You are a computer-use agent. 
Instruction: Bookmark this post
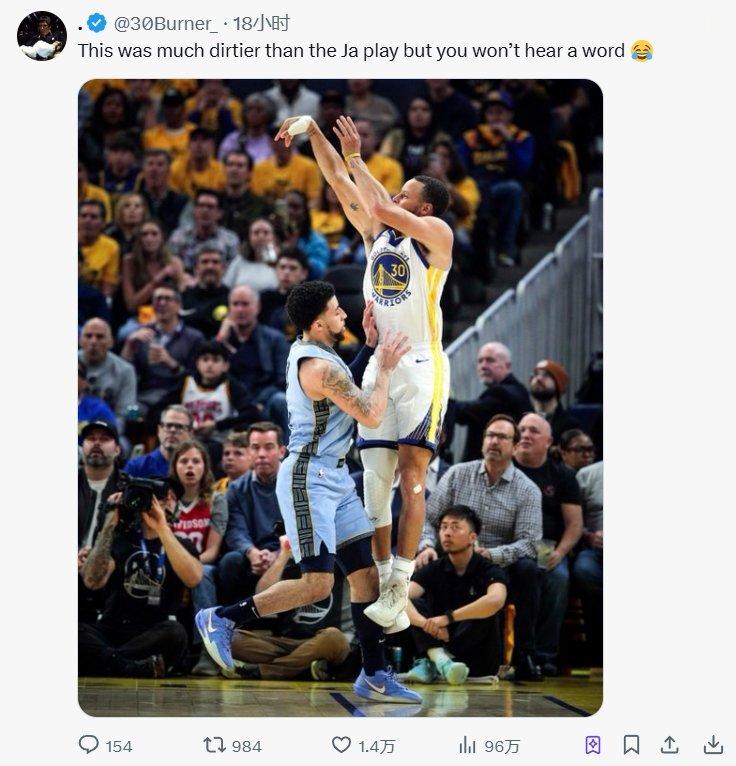click(631, 745)
